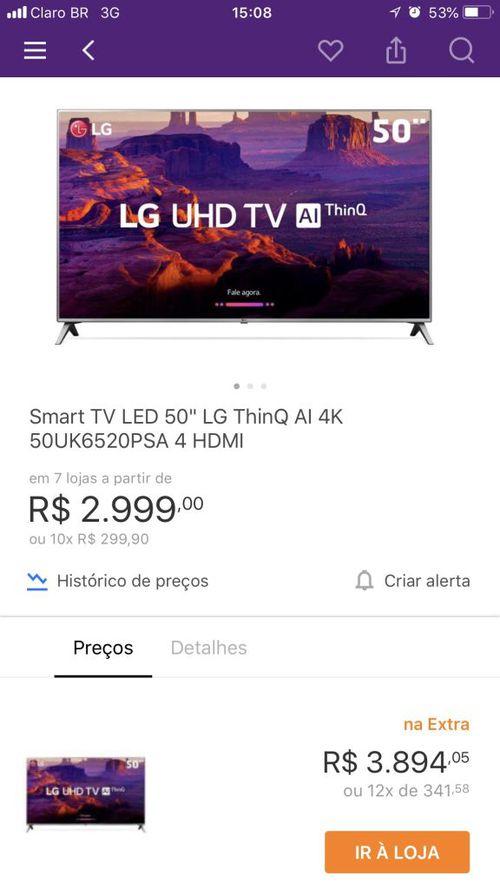Open search magnifier
Viewport: 500px width, 889px height.
[461, 51]
